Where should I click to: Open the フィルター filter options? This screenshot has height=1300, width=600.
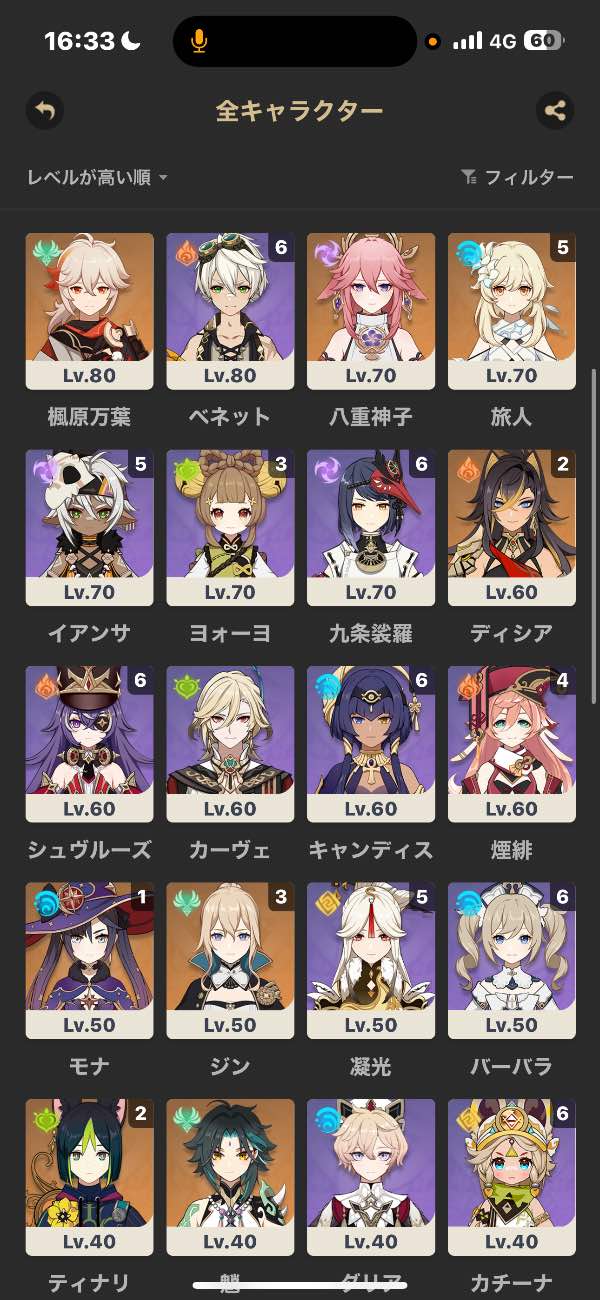tap(517, 177)
